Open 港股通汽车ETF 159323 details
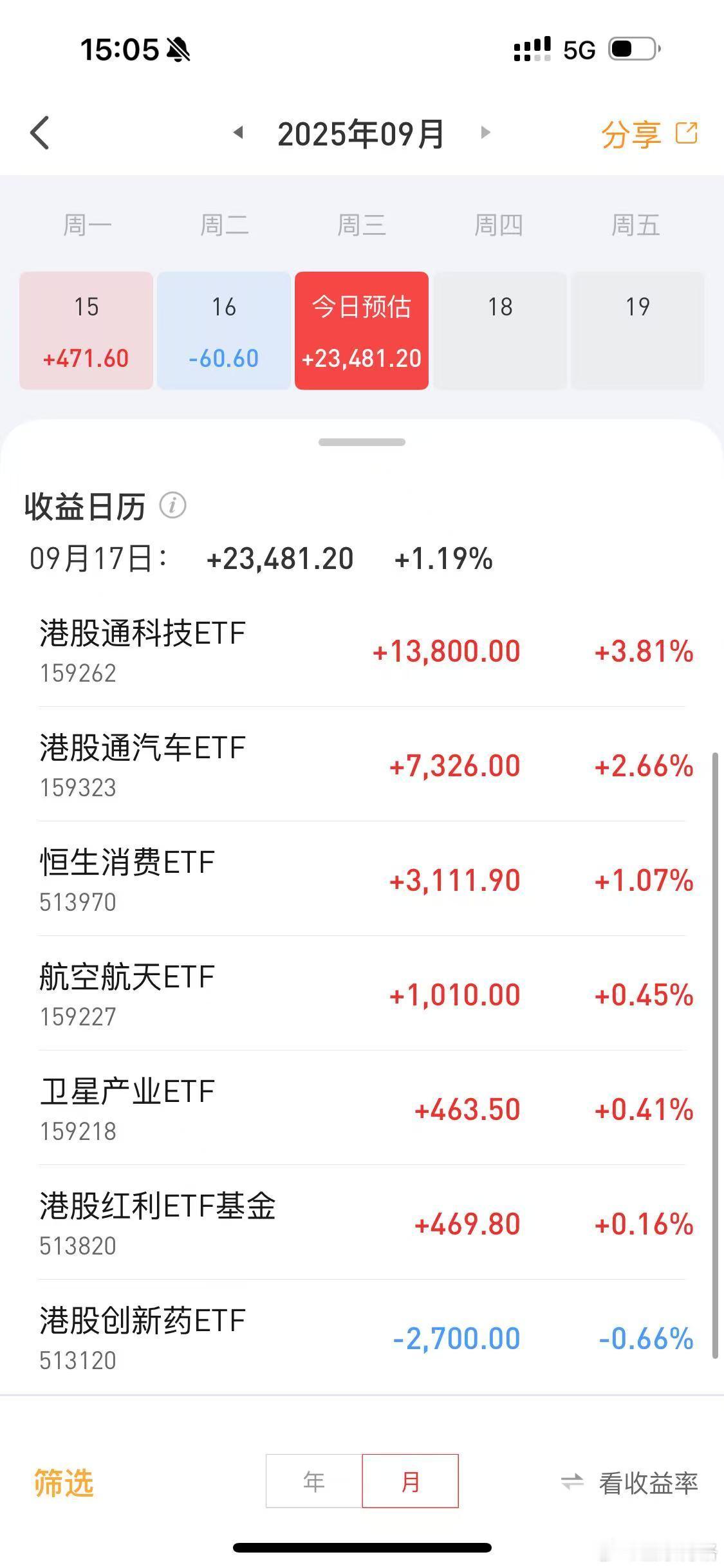The width and height of the screenshot is (724, 1568). (362, 765)
